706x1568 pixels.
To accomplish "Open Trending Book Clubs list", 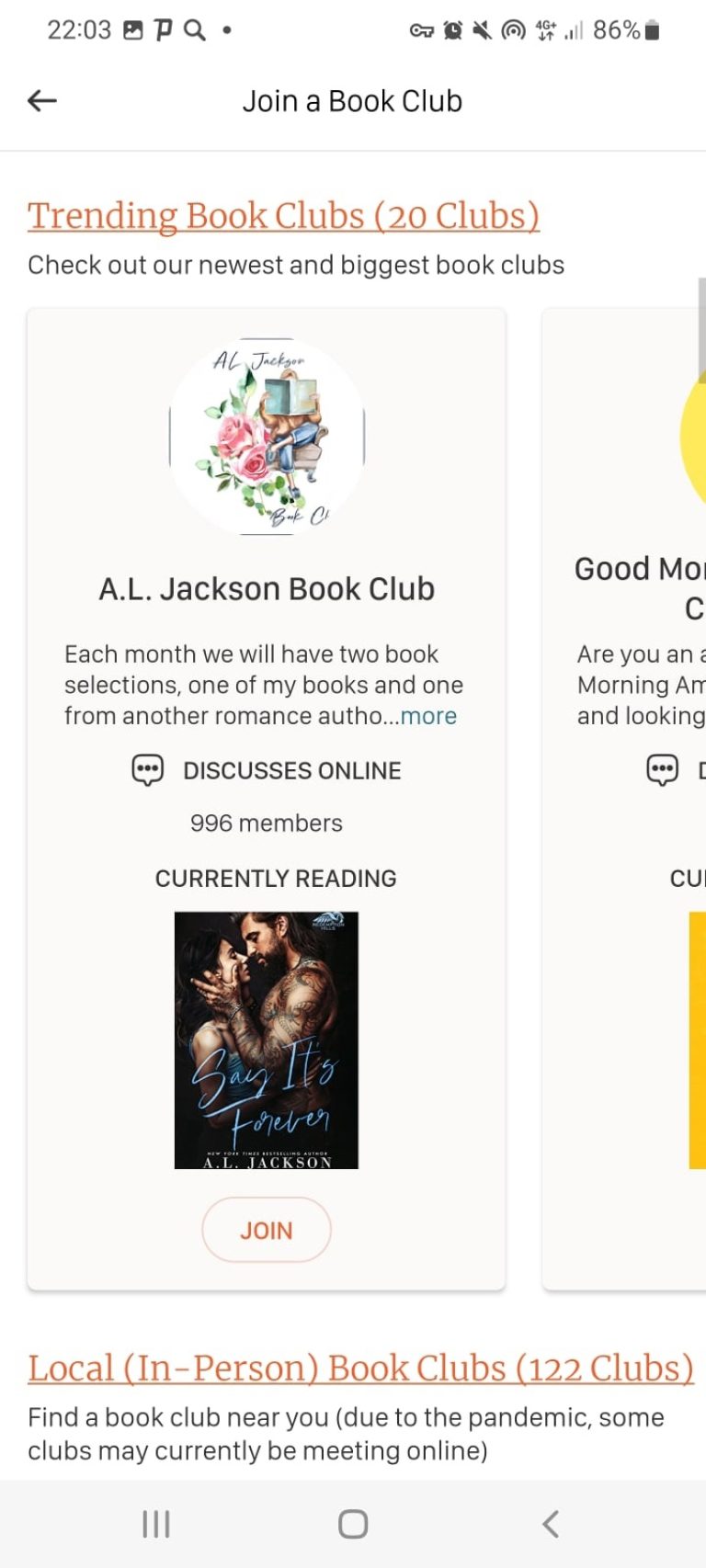I will (283, 215).
